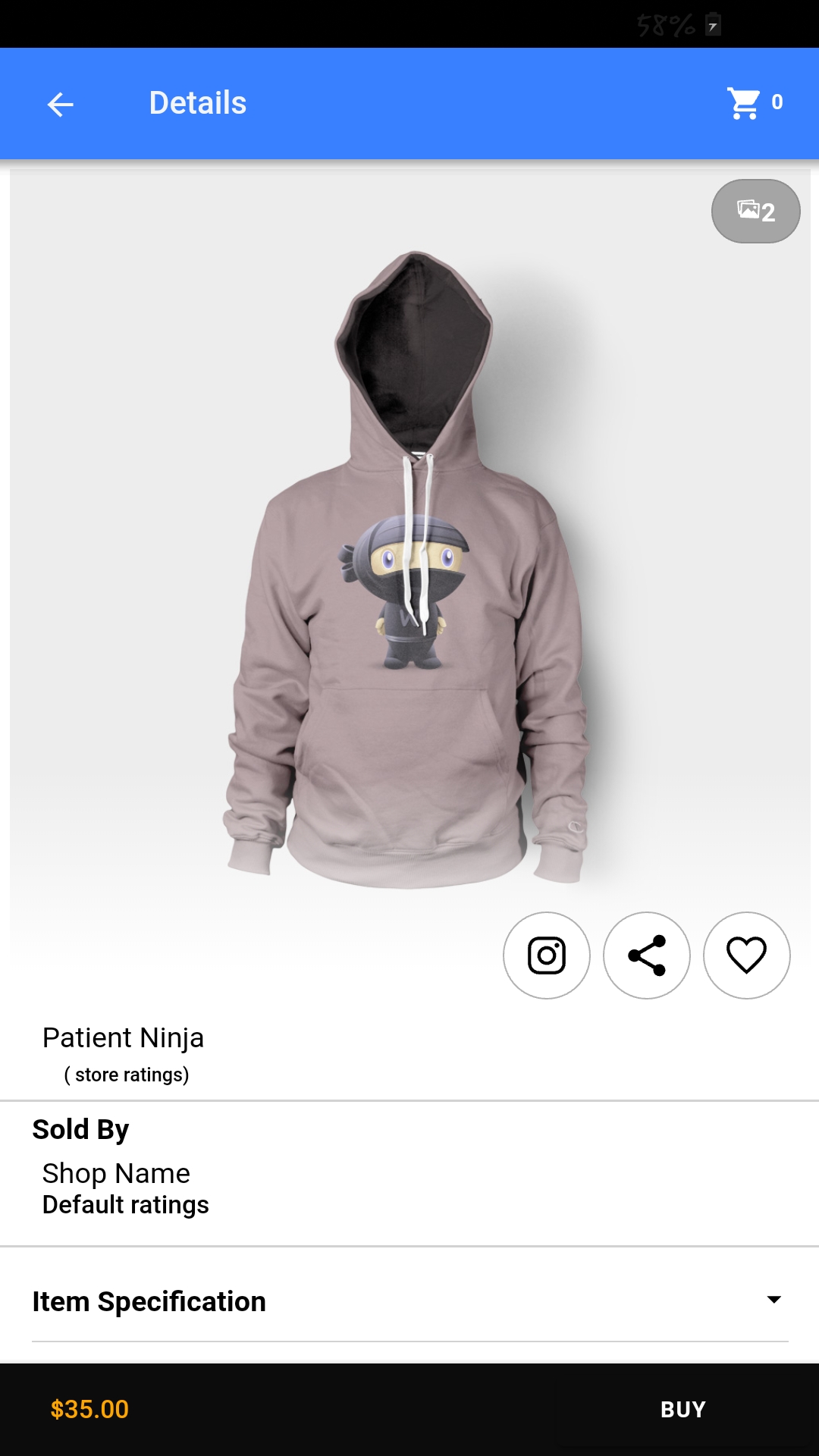Go back from Details screen

point(61,104)
